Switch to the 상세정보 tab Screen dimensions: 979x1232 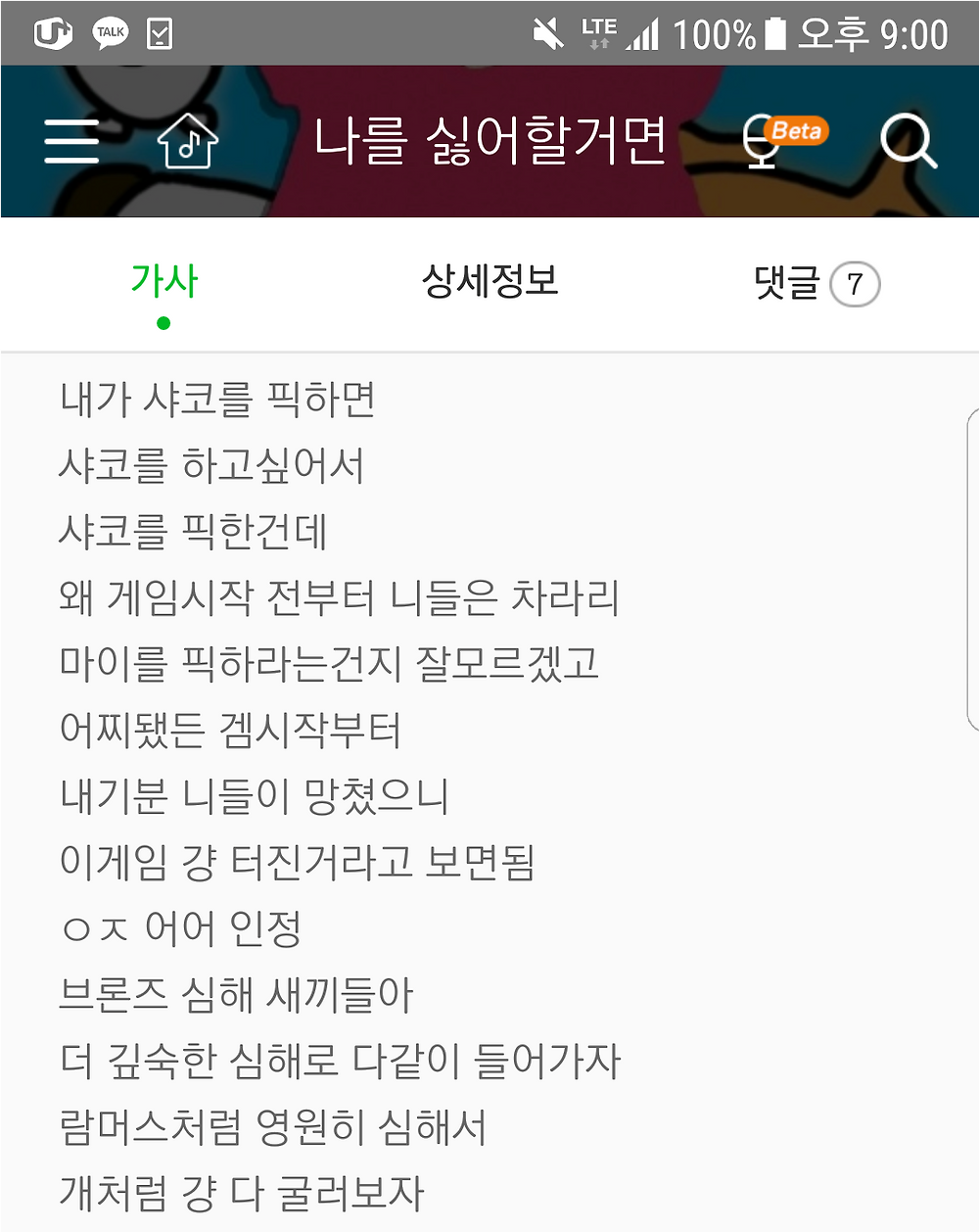(489, 282)
